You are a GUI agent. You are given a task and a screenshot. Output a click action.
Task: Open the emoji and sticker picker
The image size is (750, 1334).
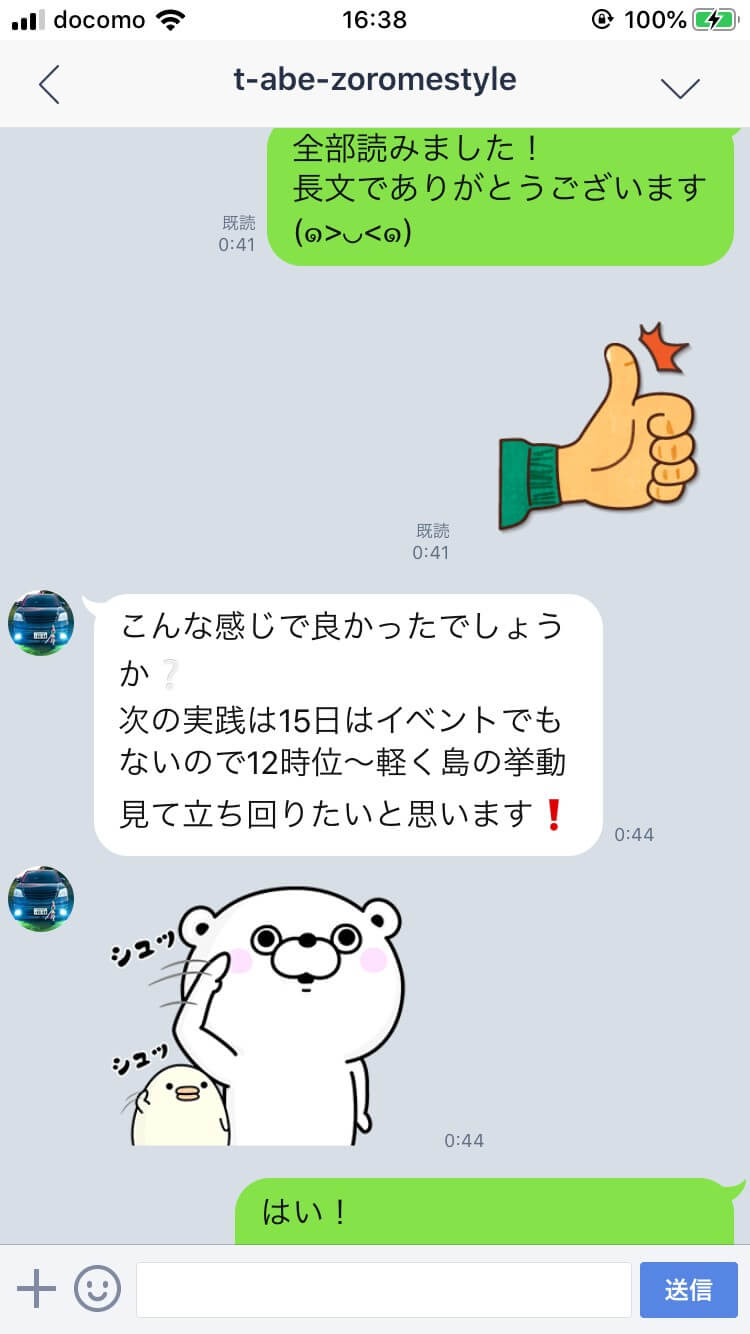coord(97,1289)
